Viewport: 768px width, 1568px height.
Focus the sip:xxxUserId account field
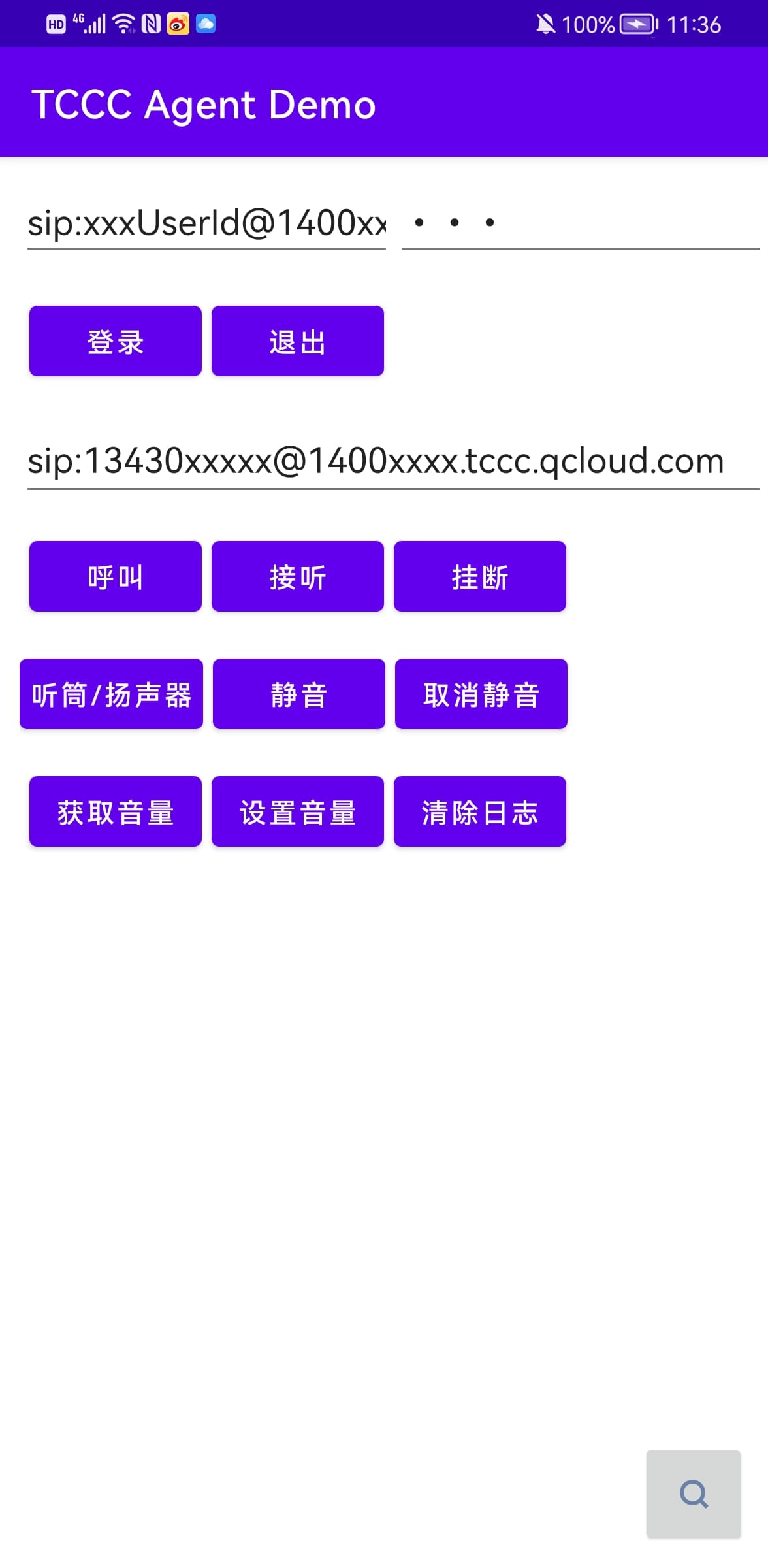206,223
